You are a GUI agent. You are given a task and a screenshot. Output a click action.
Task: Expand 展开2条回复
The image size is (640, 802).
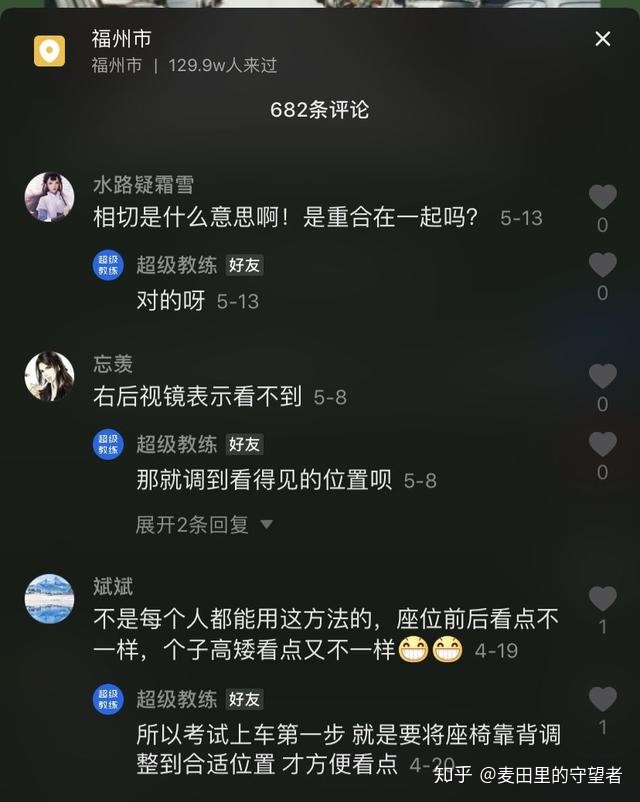tap(204, 524)
